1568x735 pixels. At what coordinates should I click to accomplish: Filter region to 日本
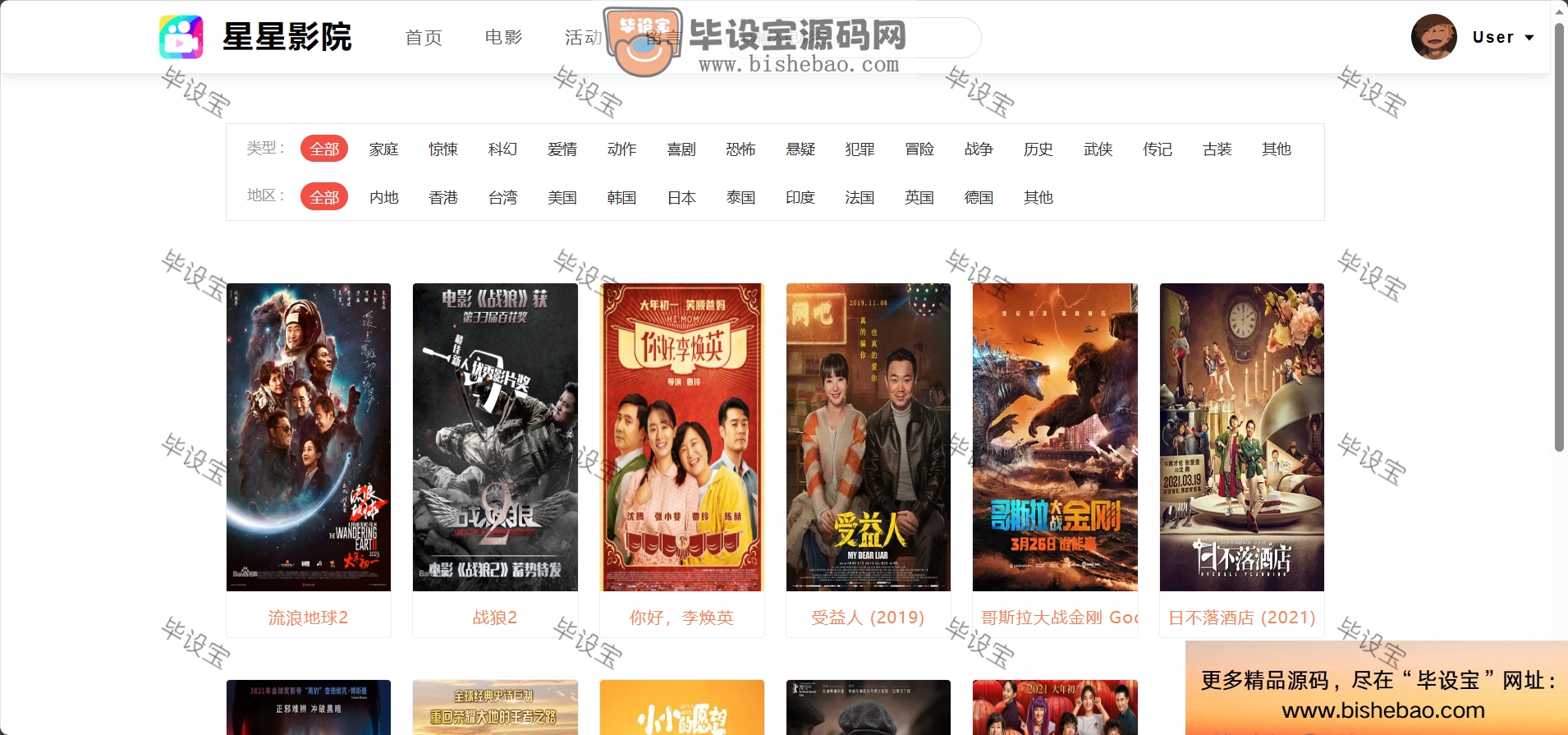(x=681, y=198)
